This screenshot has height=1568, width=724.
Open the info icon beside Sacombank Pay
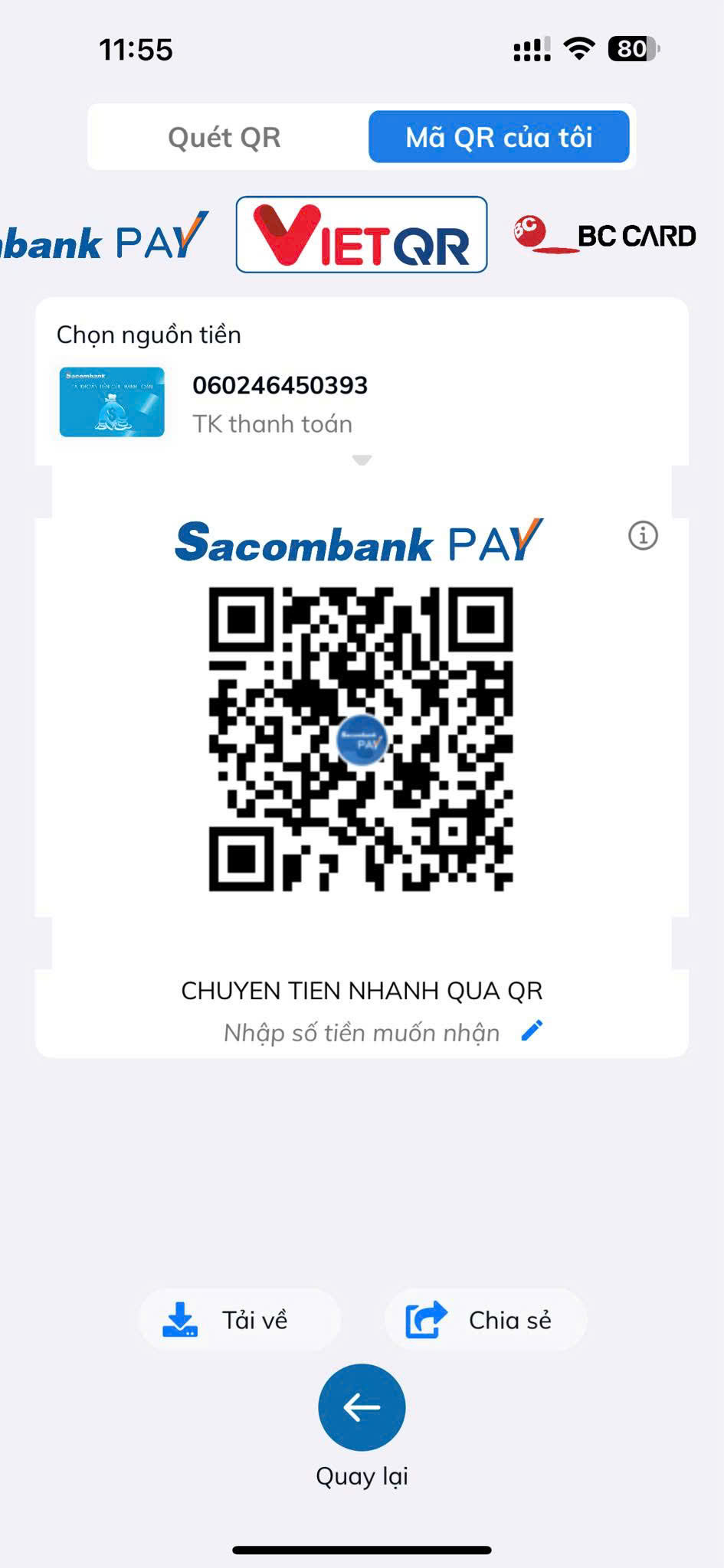(643, 535)
